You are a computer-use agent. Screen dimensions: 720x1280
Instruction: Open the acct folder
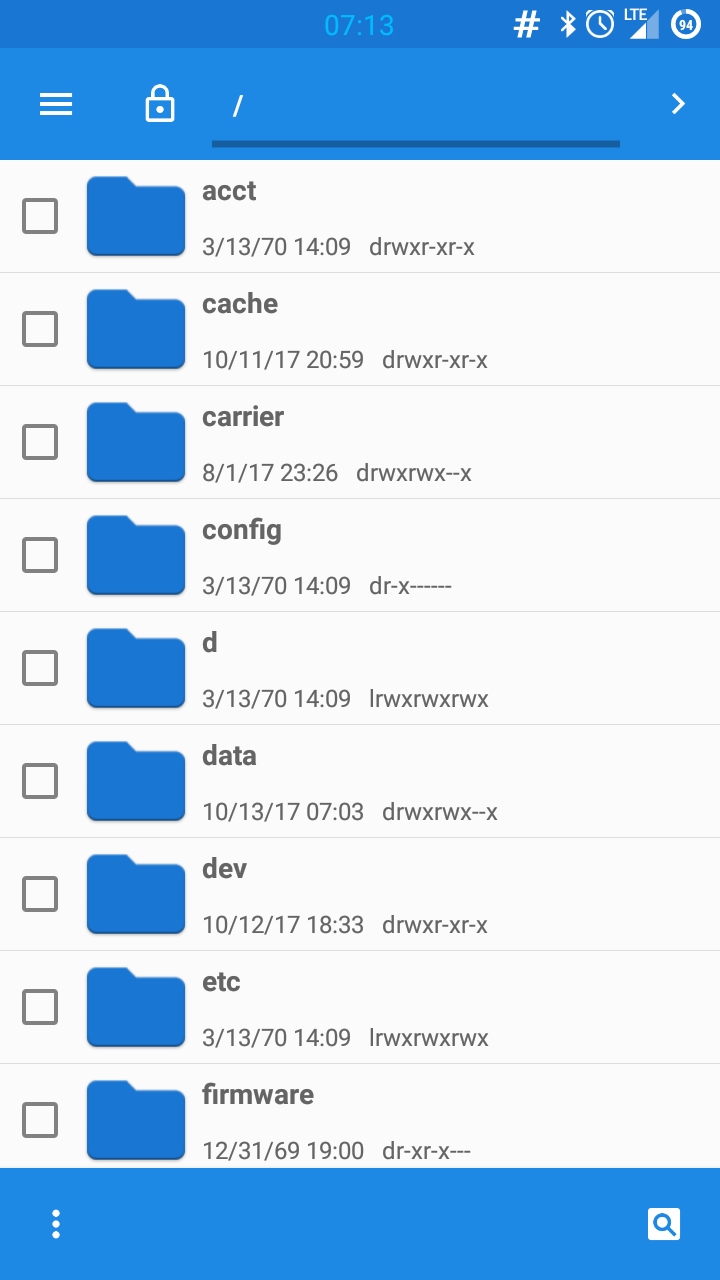360,216
